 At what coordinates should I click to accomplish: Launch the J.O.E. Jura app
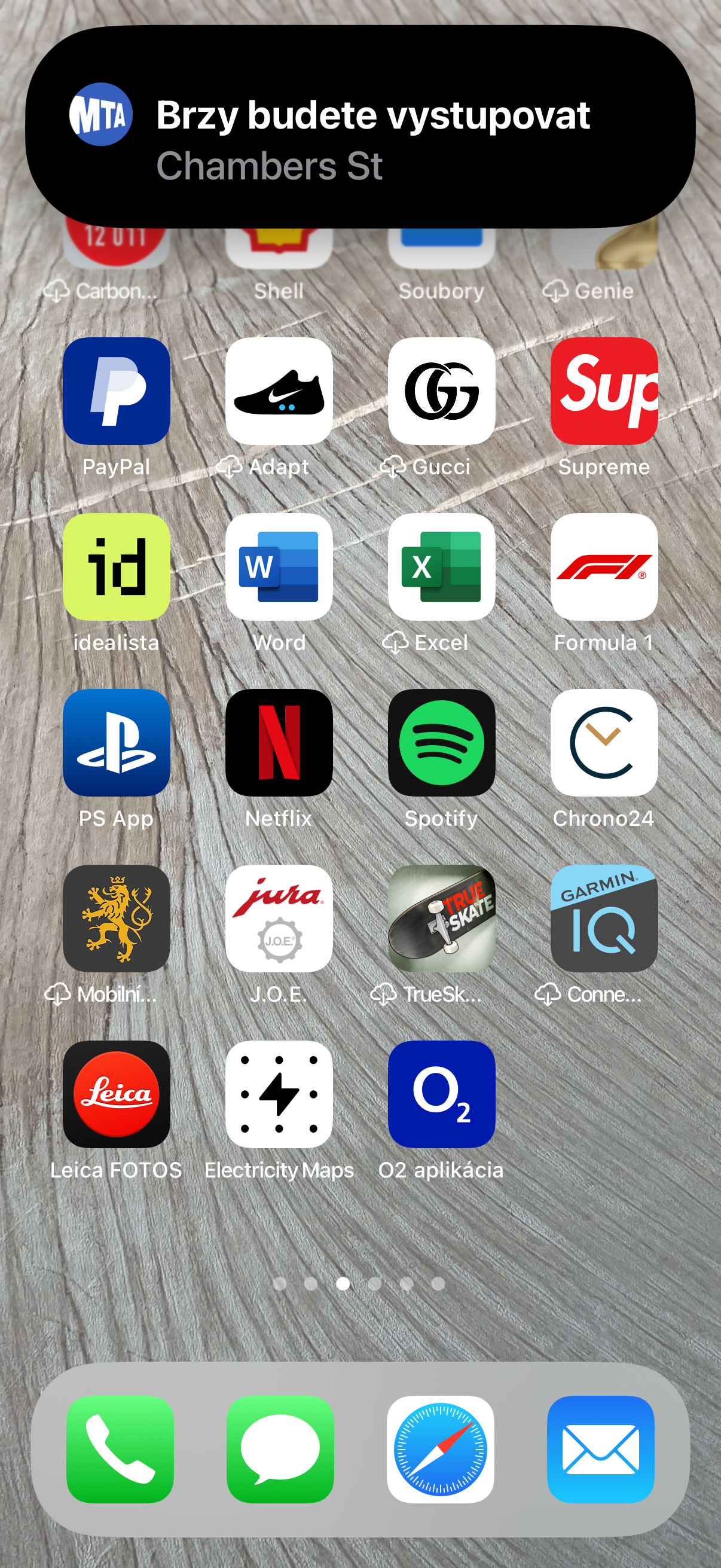(x=279, y=919)
